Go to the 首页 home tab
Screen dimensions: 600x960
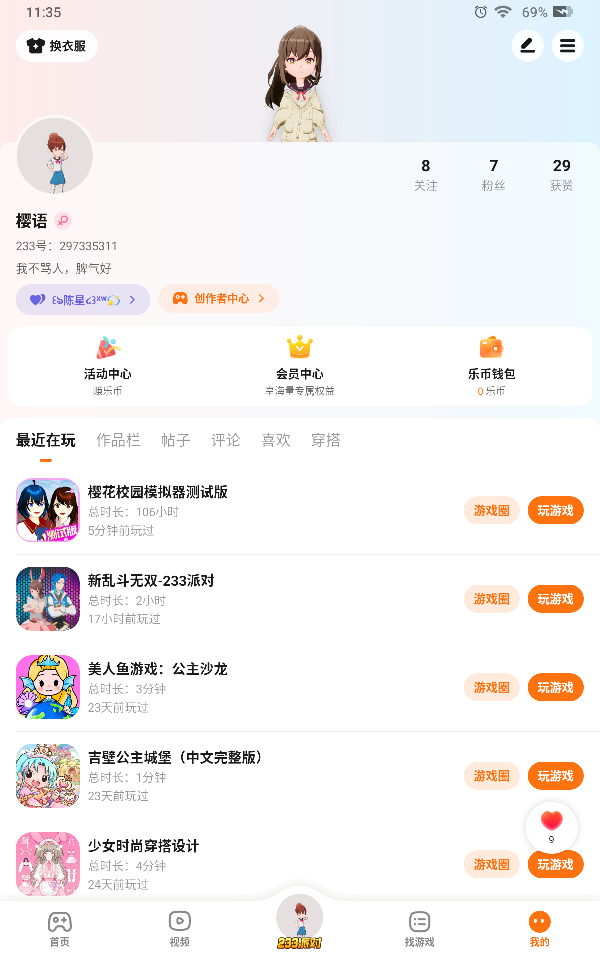tap(60, 928)
